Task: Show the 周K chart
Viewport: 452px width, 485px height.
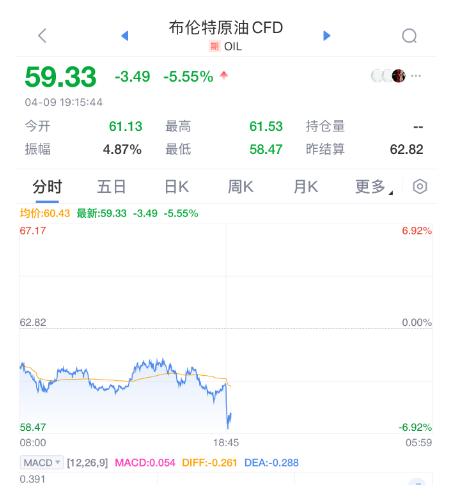Action: pyautogui.click(x=240, y=187)
